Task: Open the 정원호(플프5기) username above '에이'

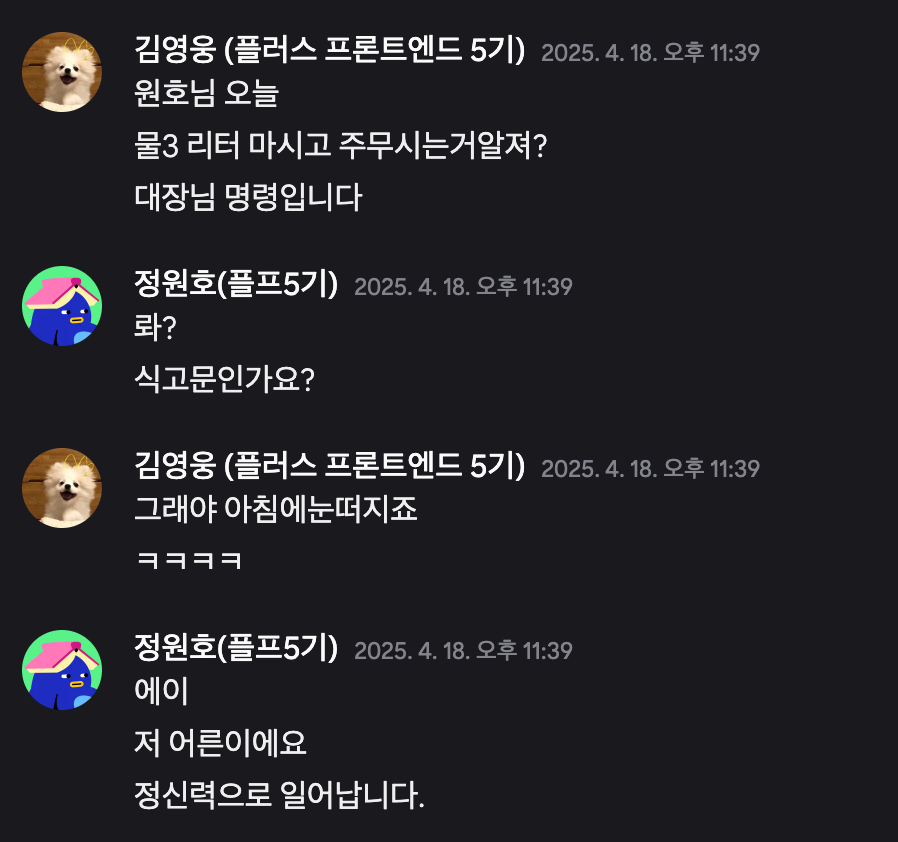Action: click(236, 649)
